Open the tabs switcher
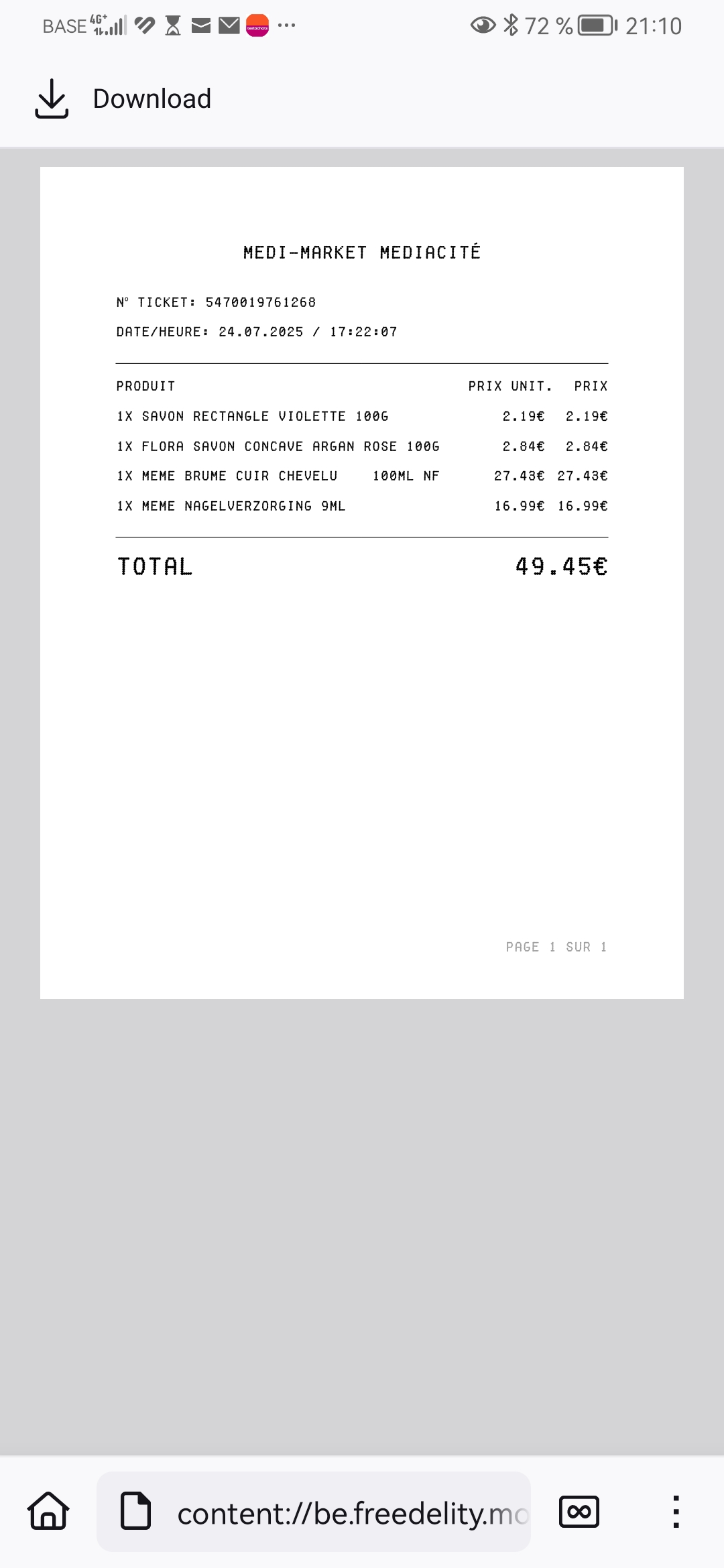The image size is (724, 1568). [x=579, y=1512]
